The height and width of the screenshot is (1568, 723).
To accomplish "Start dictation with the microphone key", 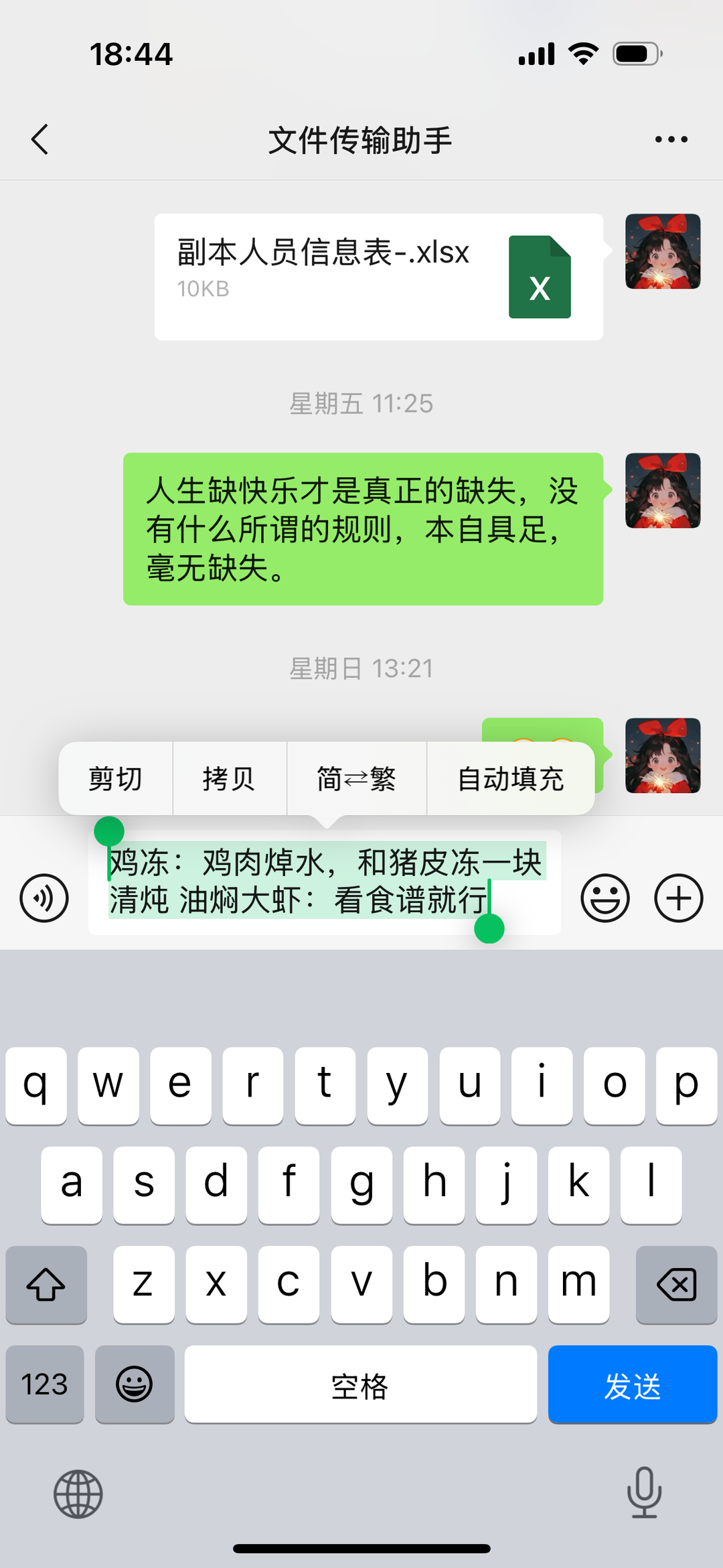I will (x=644, y=1493).
